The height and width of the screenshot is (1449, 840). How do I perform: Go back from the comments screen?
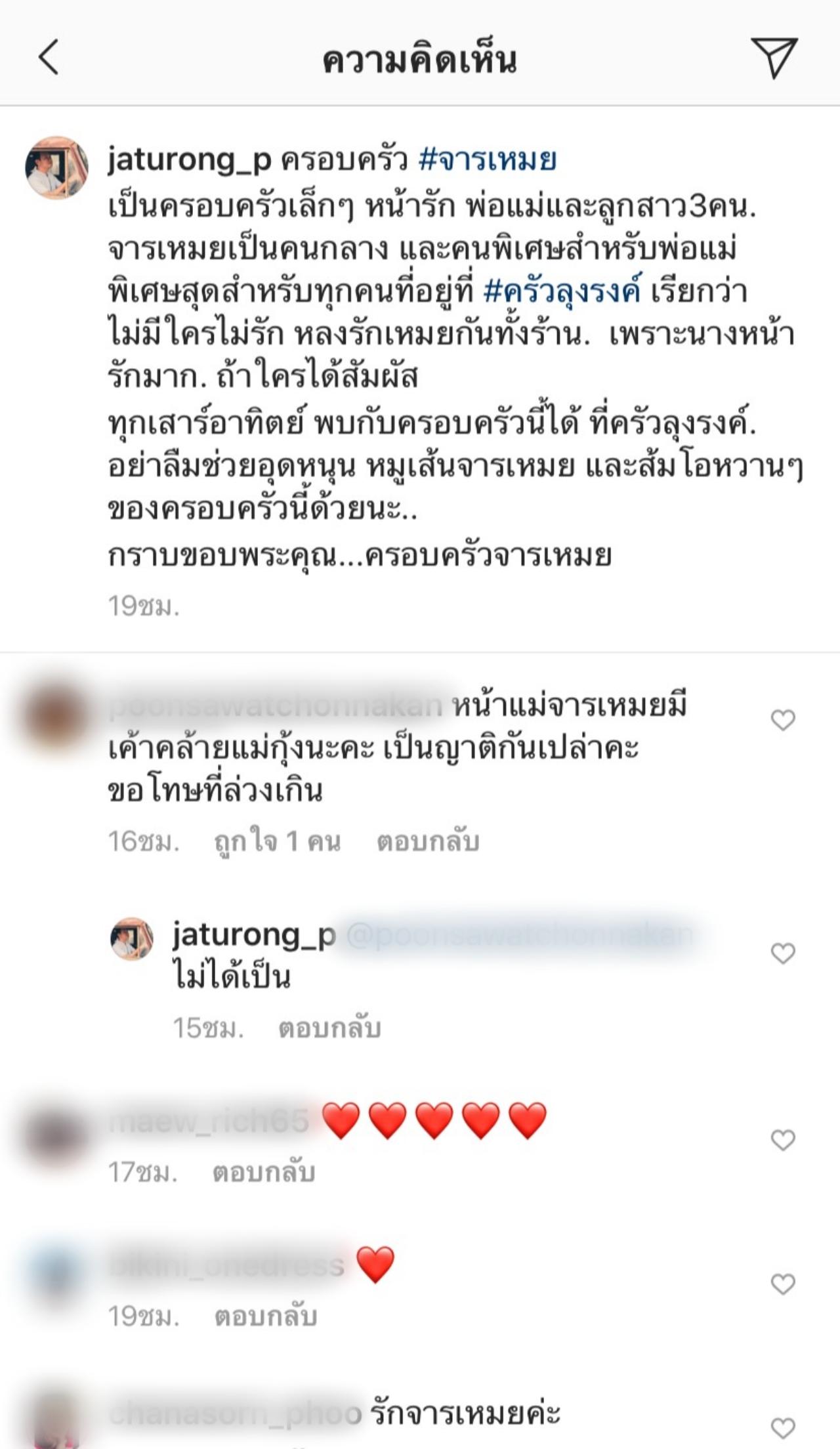point(49,57)
